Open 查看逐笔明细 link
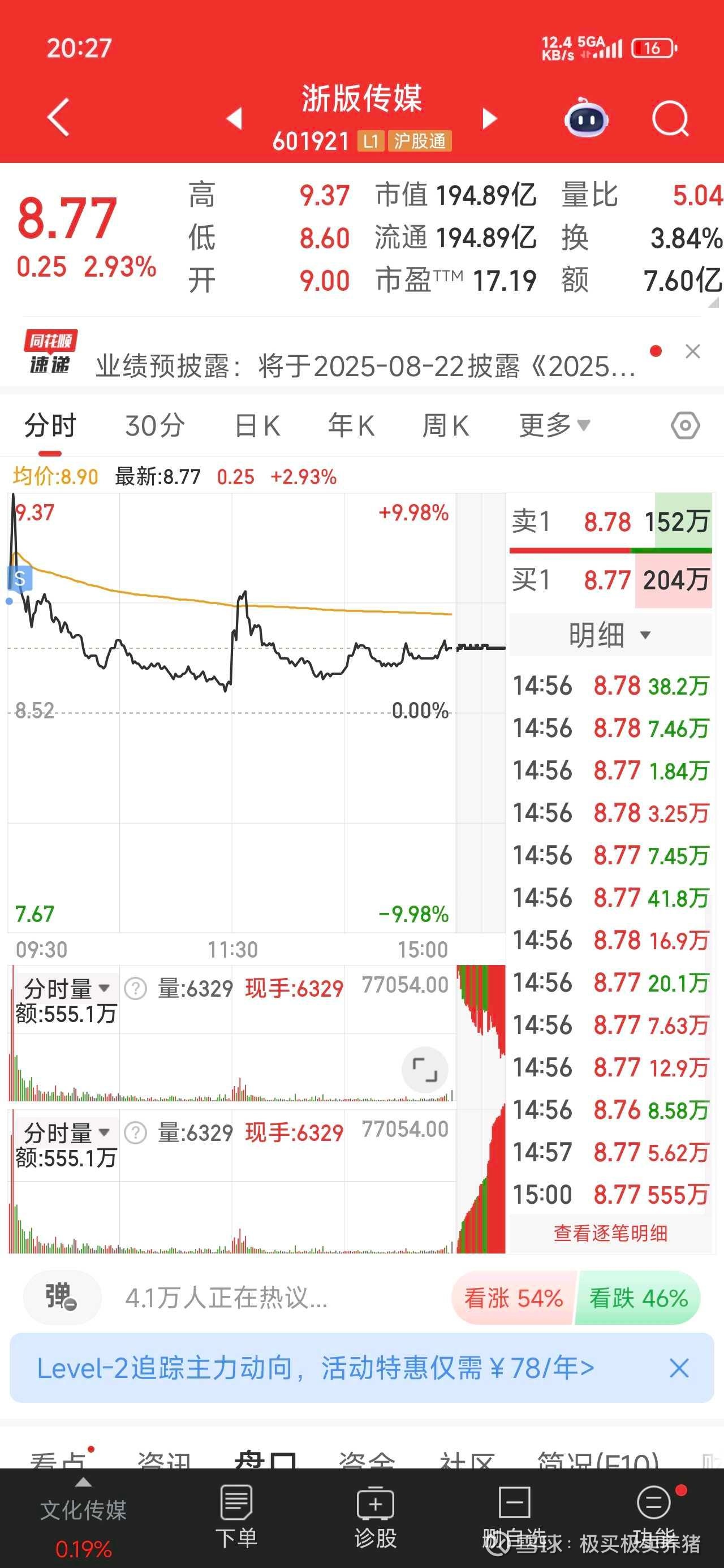 point(610,1233)
